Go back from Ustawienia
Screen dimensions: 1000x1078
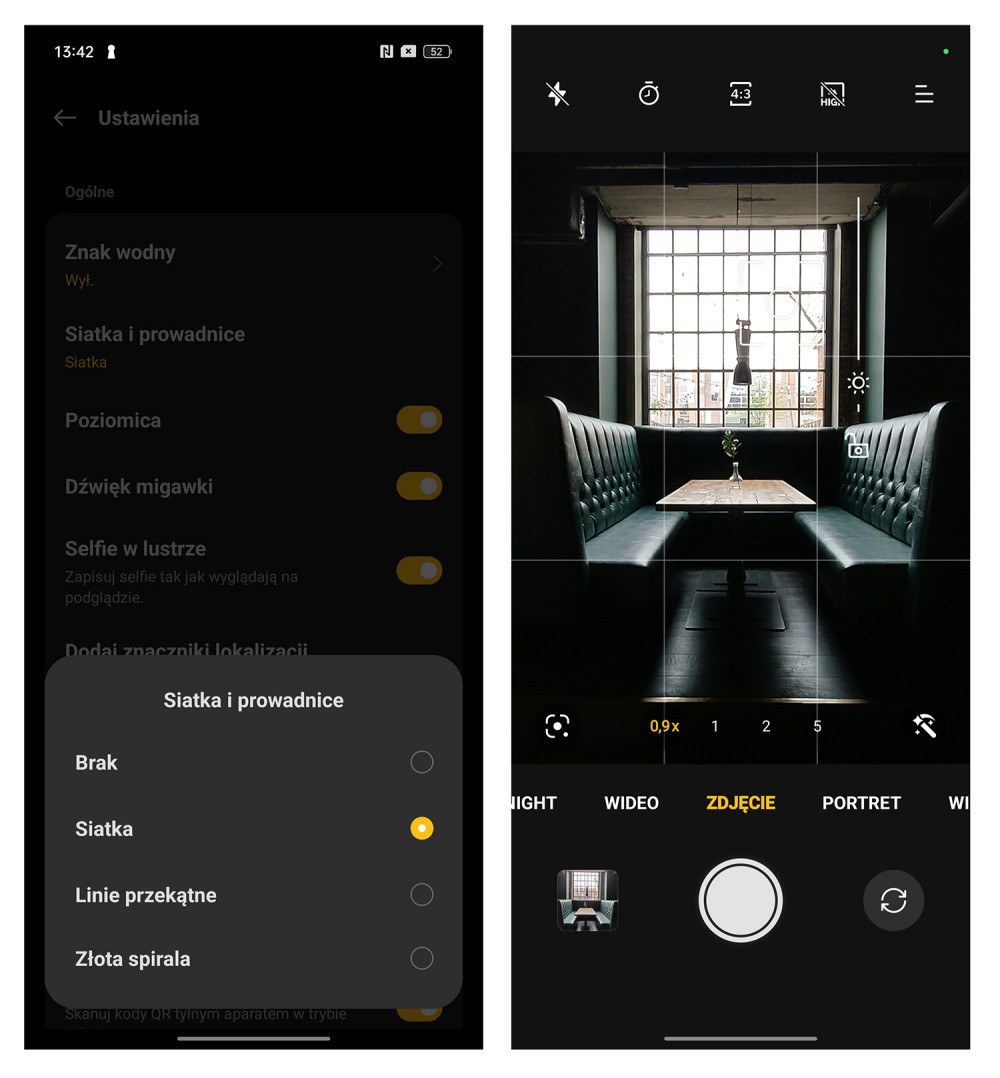point(65,118)
